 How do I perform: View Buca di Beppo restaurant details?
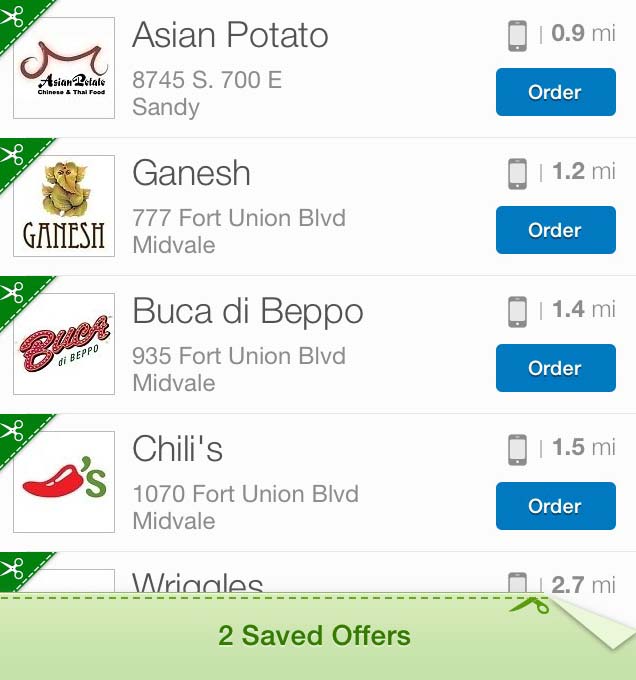coord(247,312)
